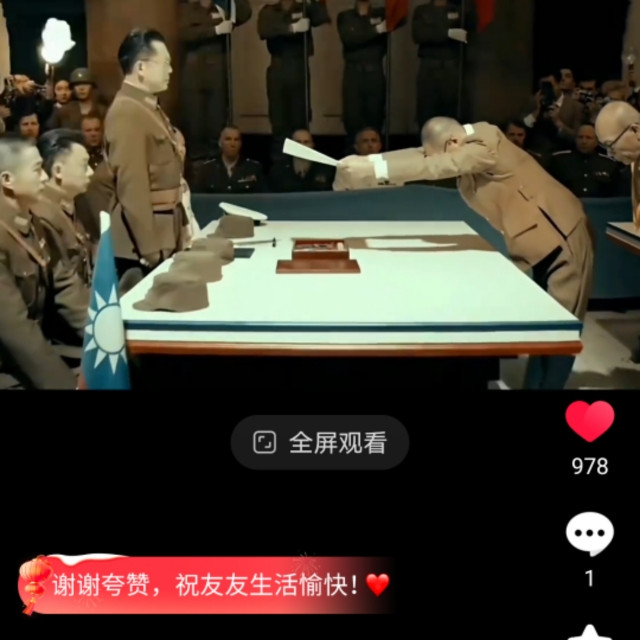The height and width of the screenshot is (640, 640).
Task: Tap the video to pause playback
Action: coord(320,194)
